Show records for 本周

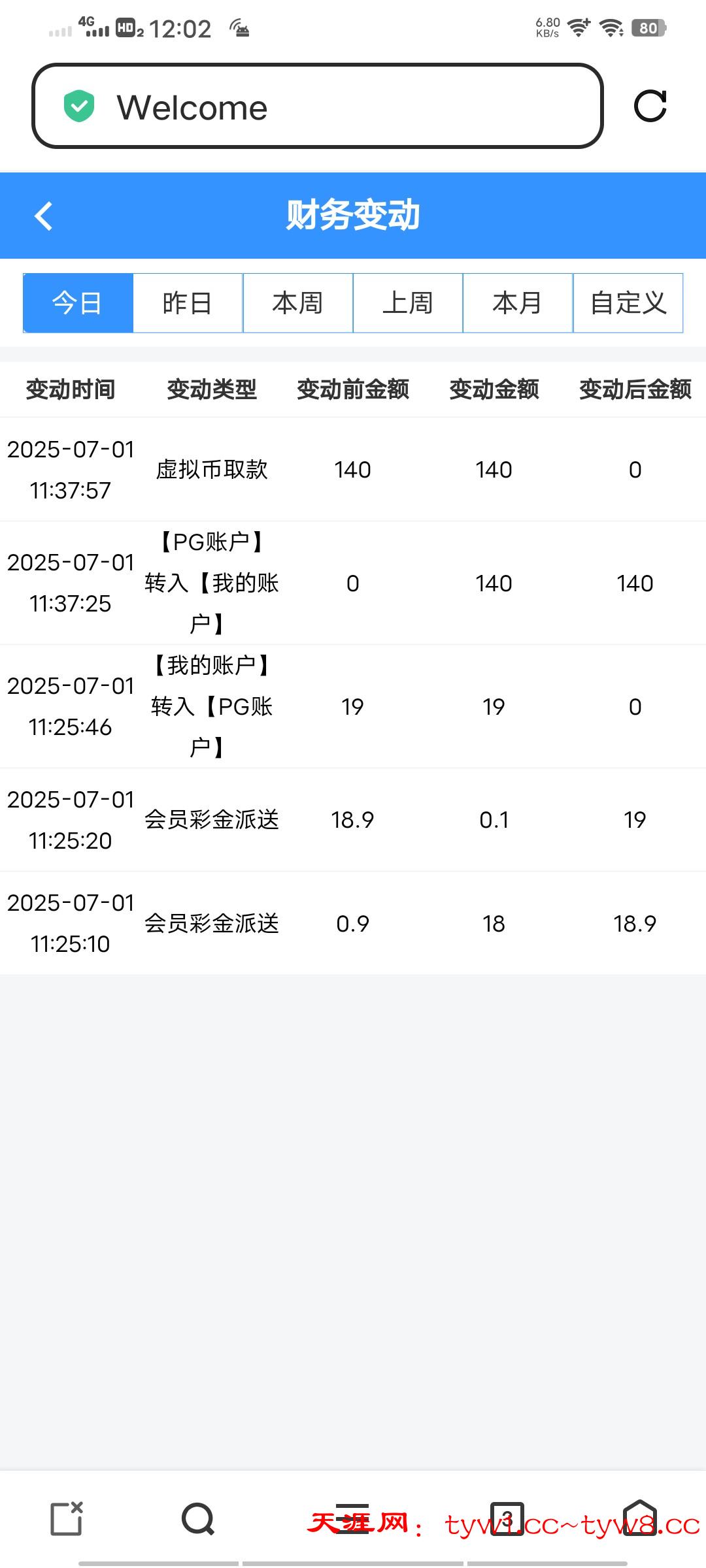click(298, 303)
